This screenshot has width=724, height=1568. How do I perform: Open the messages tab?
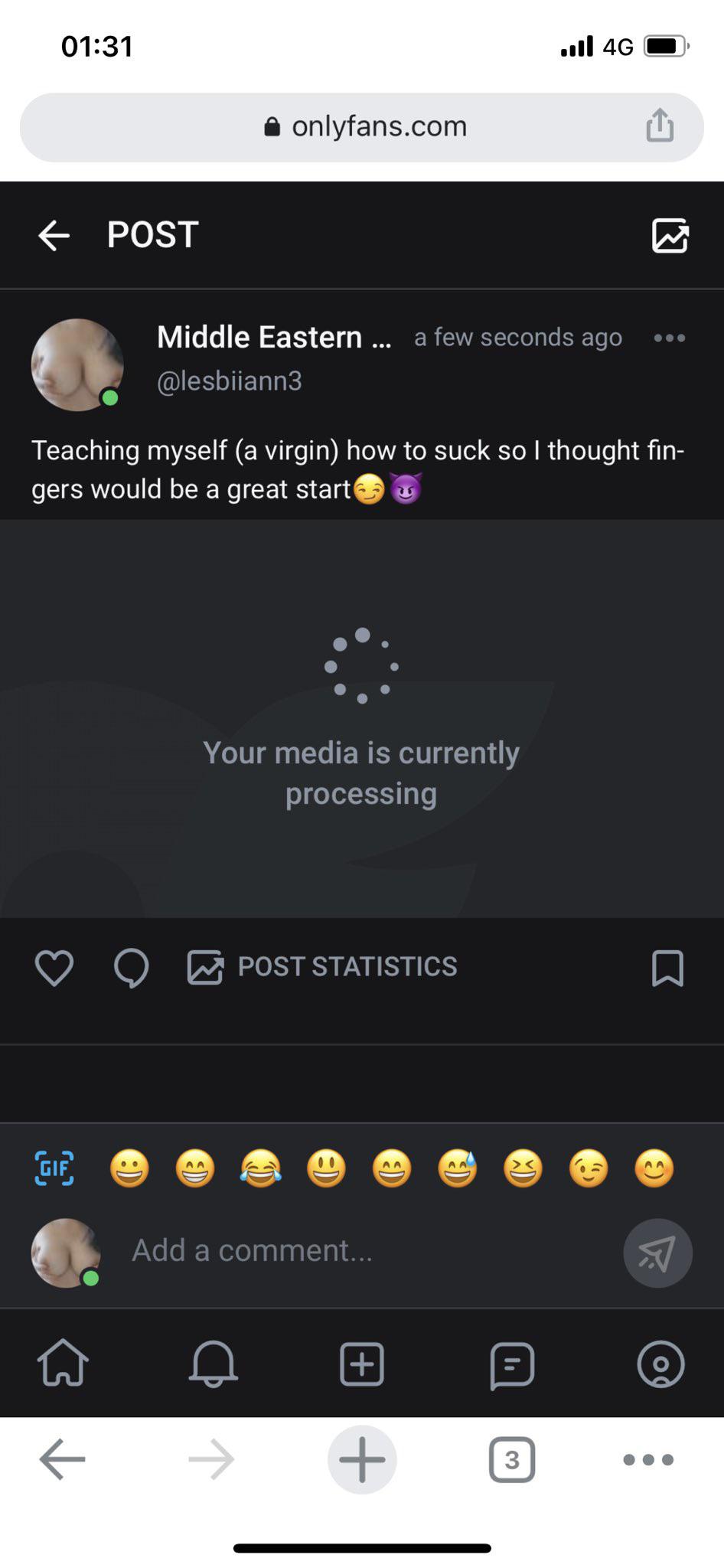511,1364
